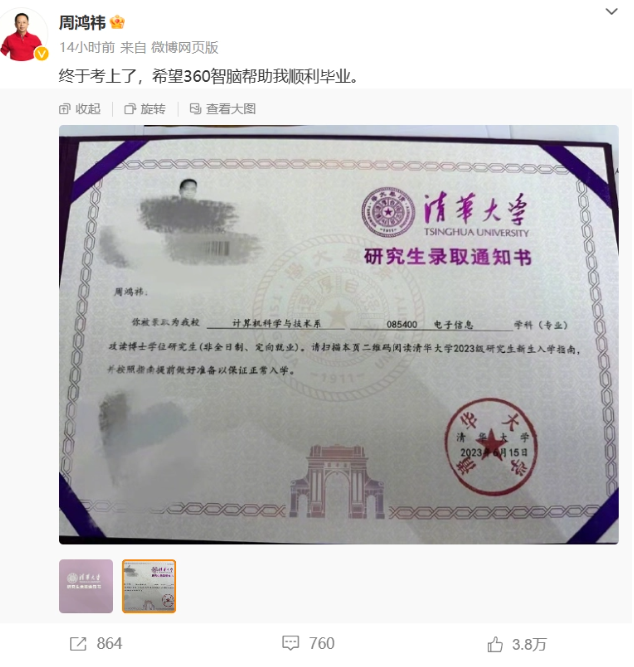Open the enlarged admission letter photo

tap(338, 335)
